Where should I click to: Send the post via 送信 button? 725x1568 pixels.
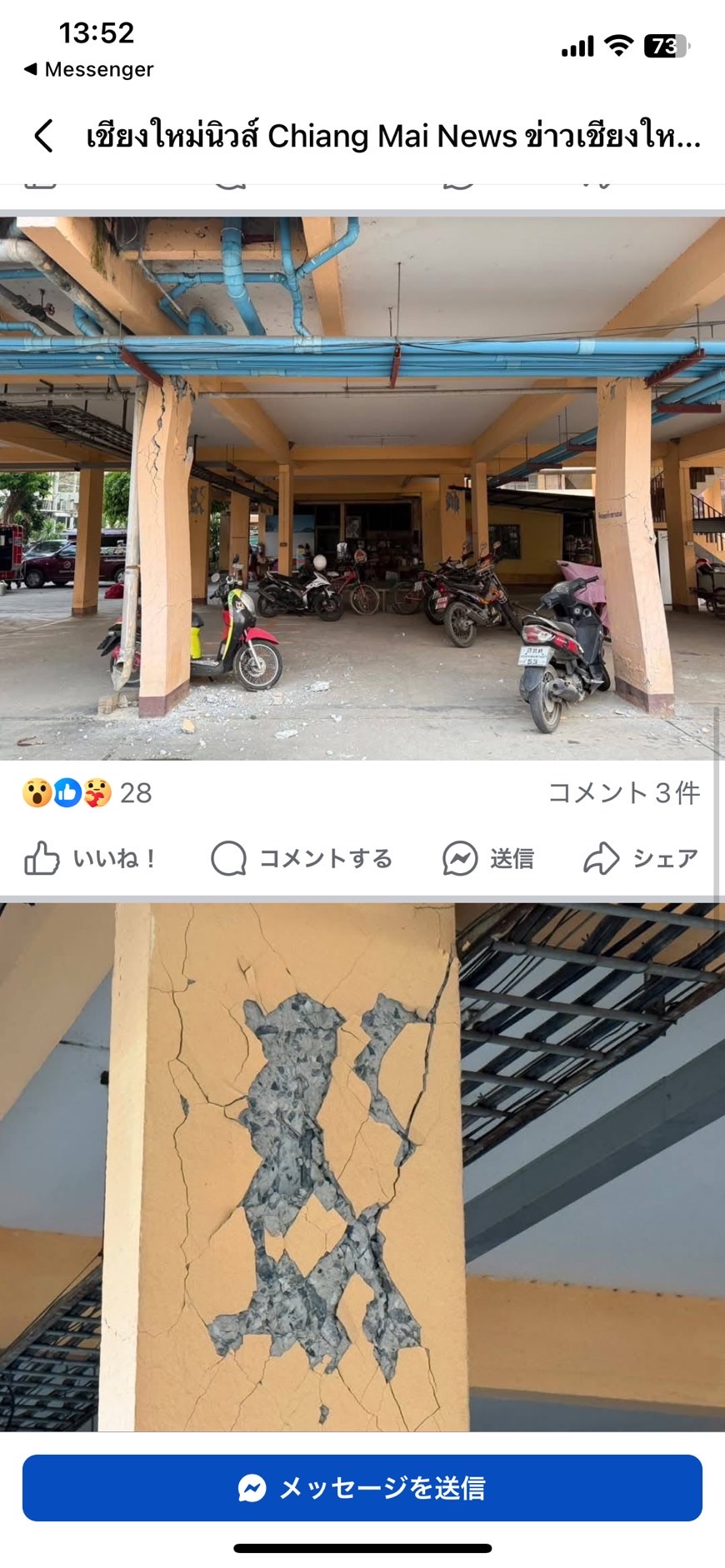coord(488,858)
